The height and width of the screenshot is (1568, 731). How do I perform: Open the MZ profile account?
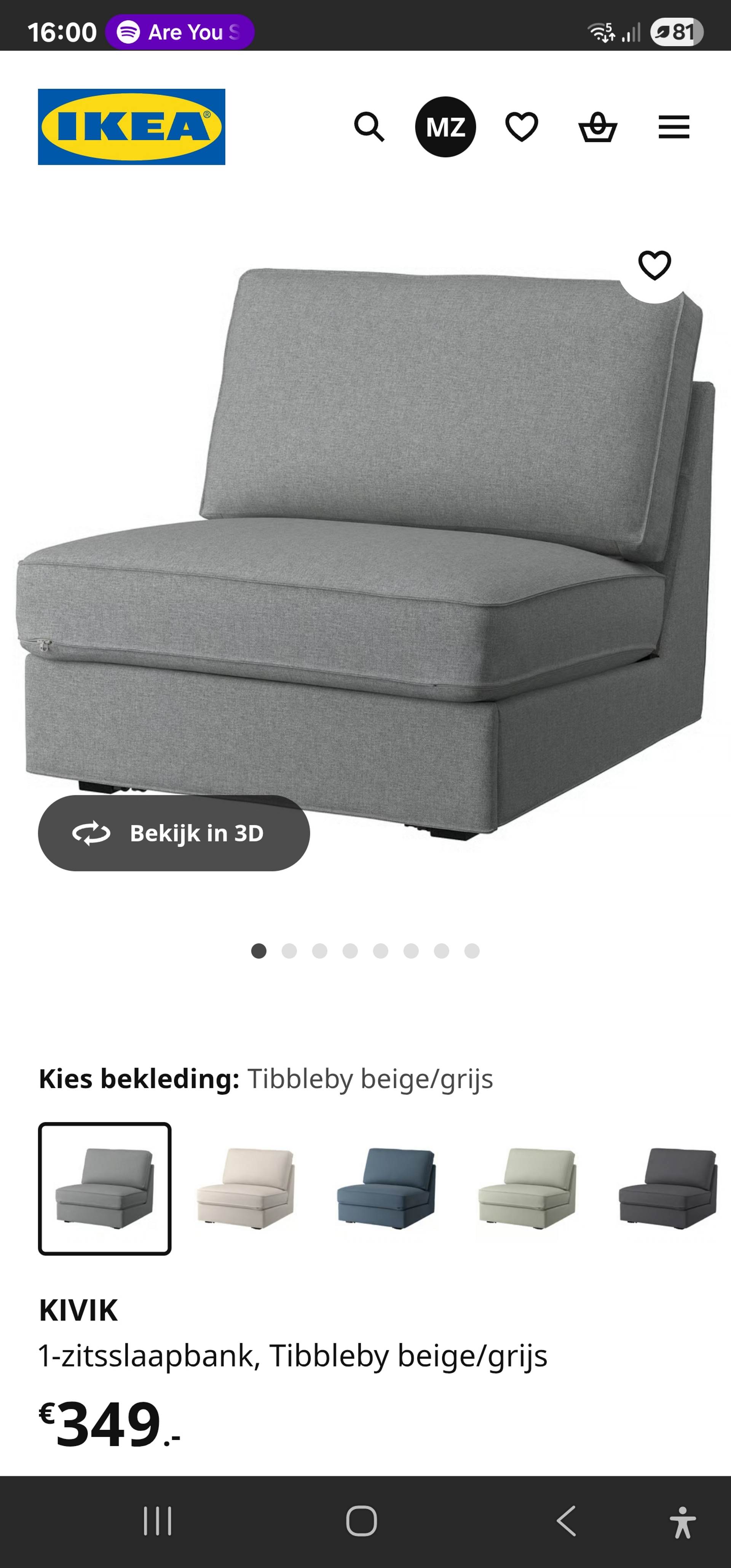(445, 127)
